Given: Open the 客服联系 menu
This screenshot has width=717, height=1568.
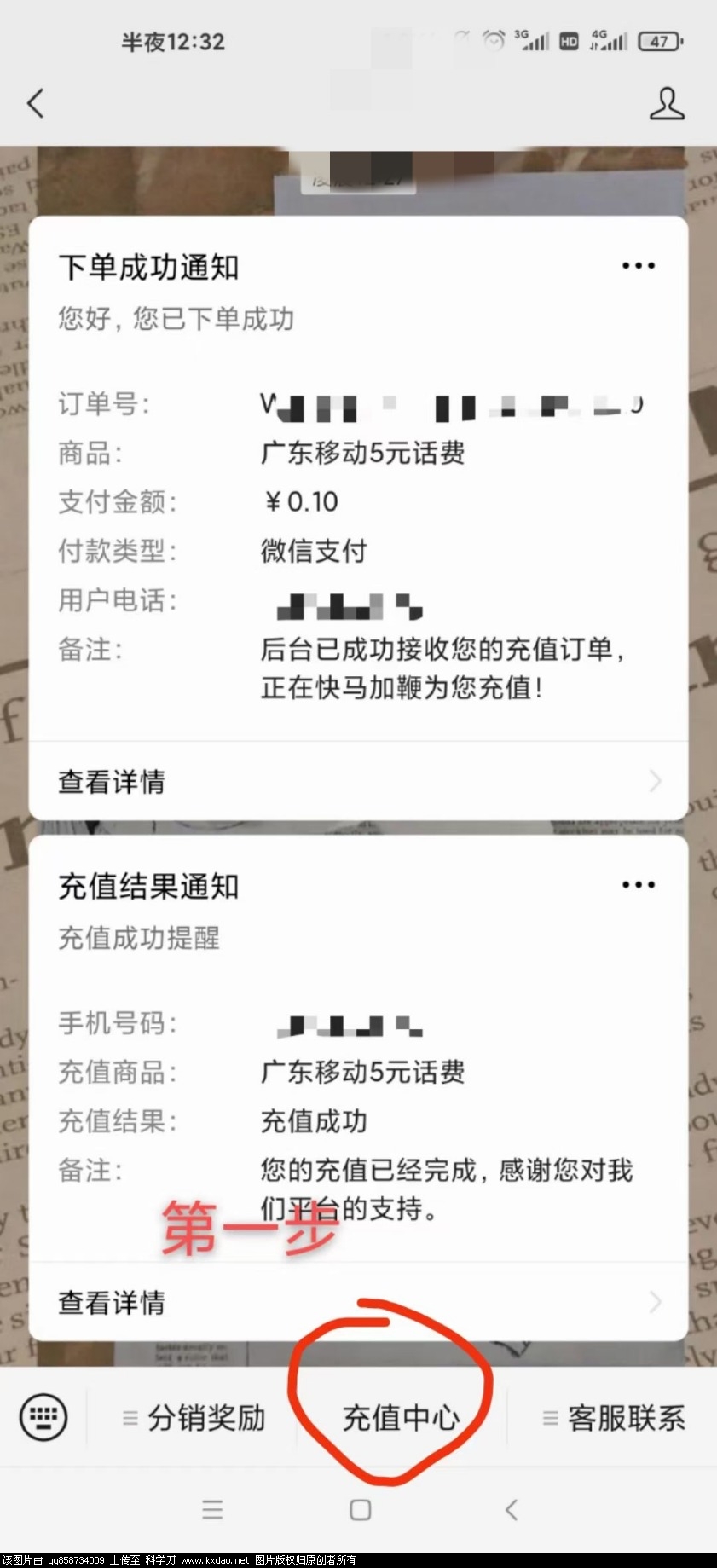Looking at the screenshot, I should [x=614, y=1418].
